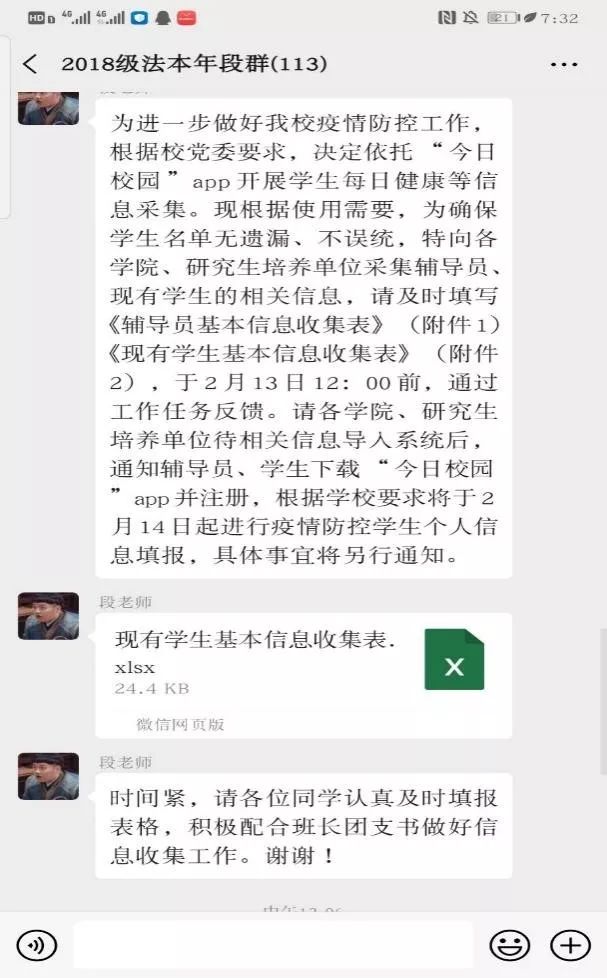Tap 段老师's avatar beside 时间紧 message
The width and height of the screenshot is (607, 978).
(x=48, y=776)
